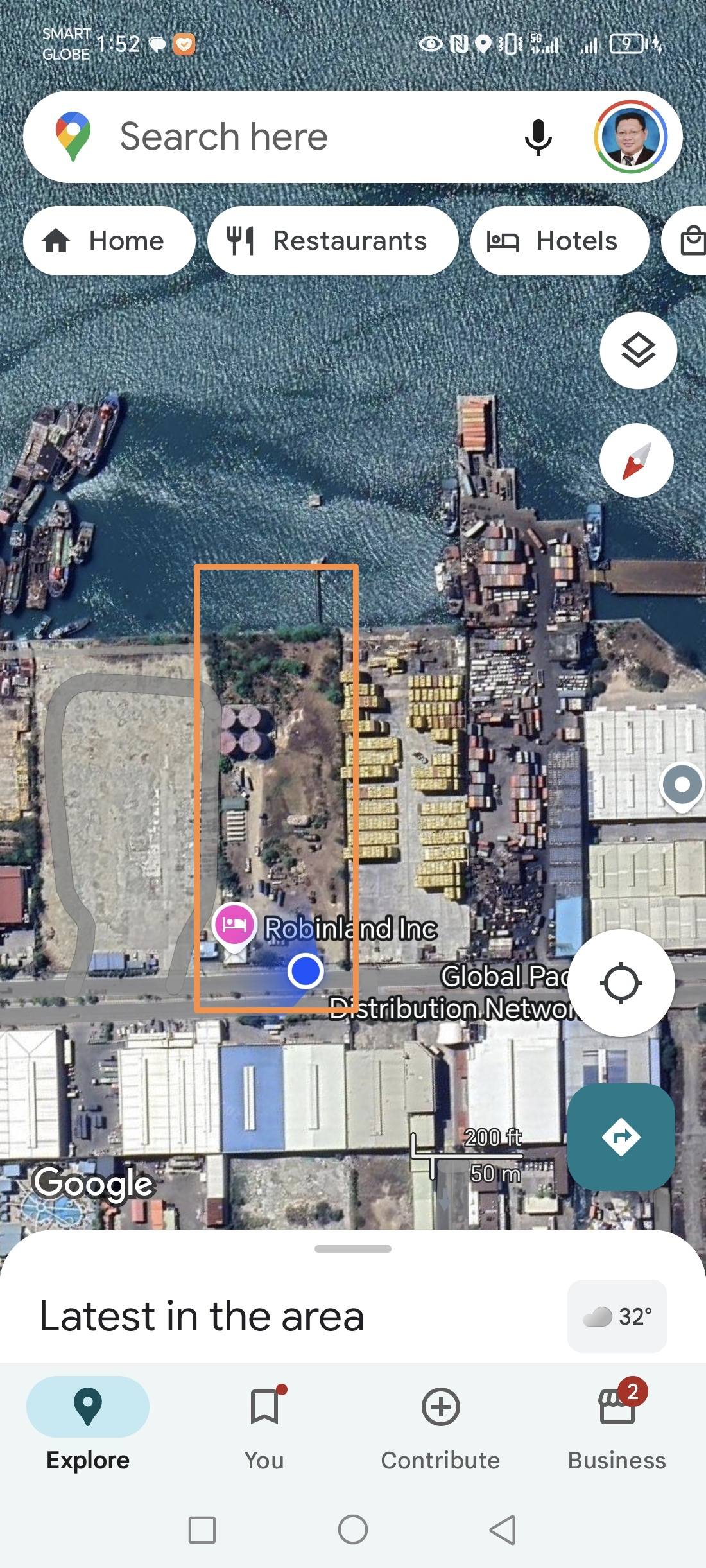Check the 32° weather chip
This screenshot has width=706, height=1568.
(617, 1316)
